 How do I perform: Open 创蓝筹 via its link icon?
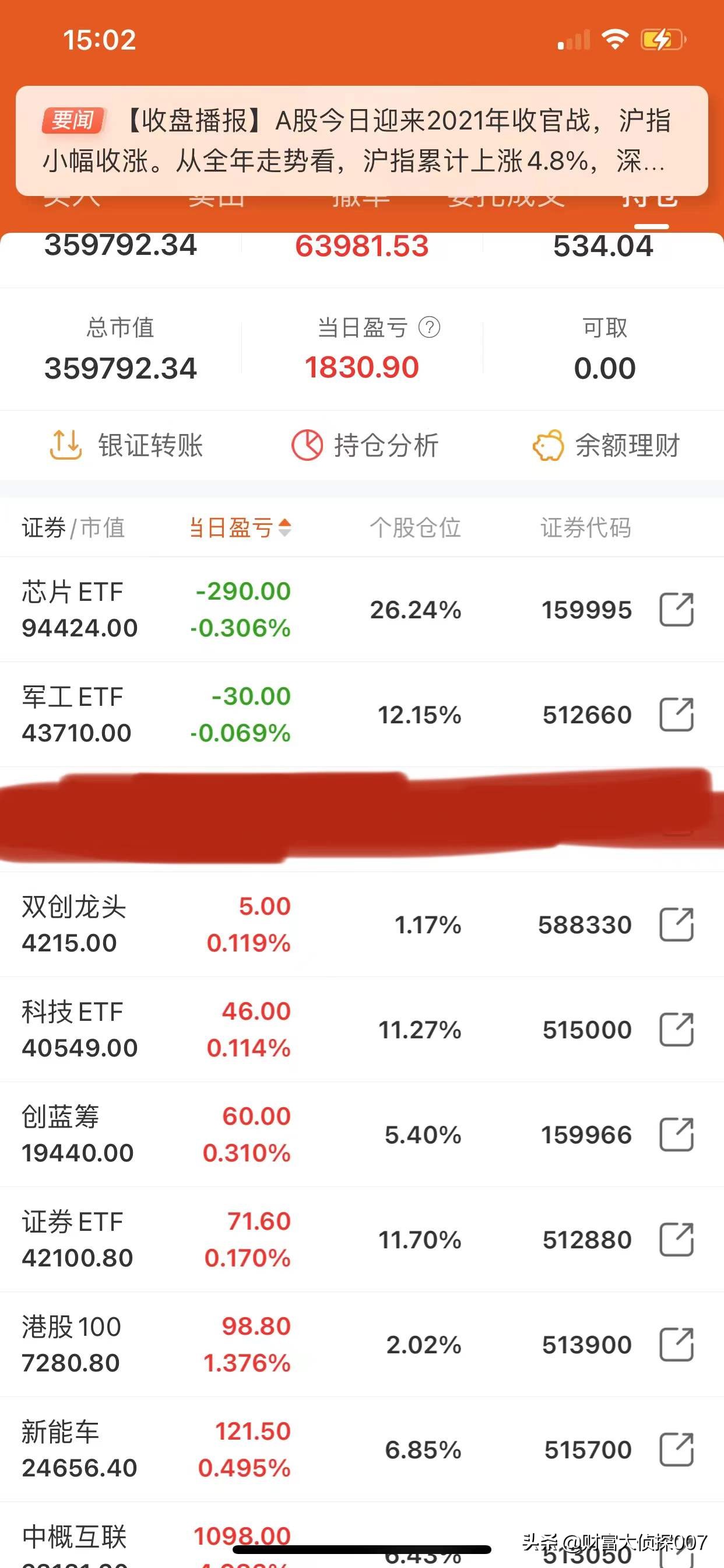(676, 1135)
